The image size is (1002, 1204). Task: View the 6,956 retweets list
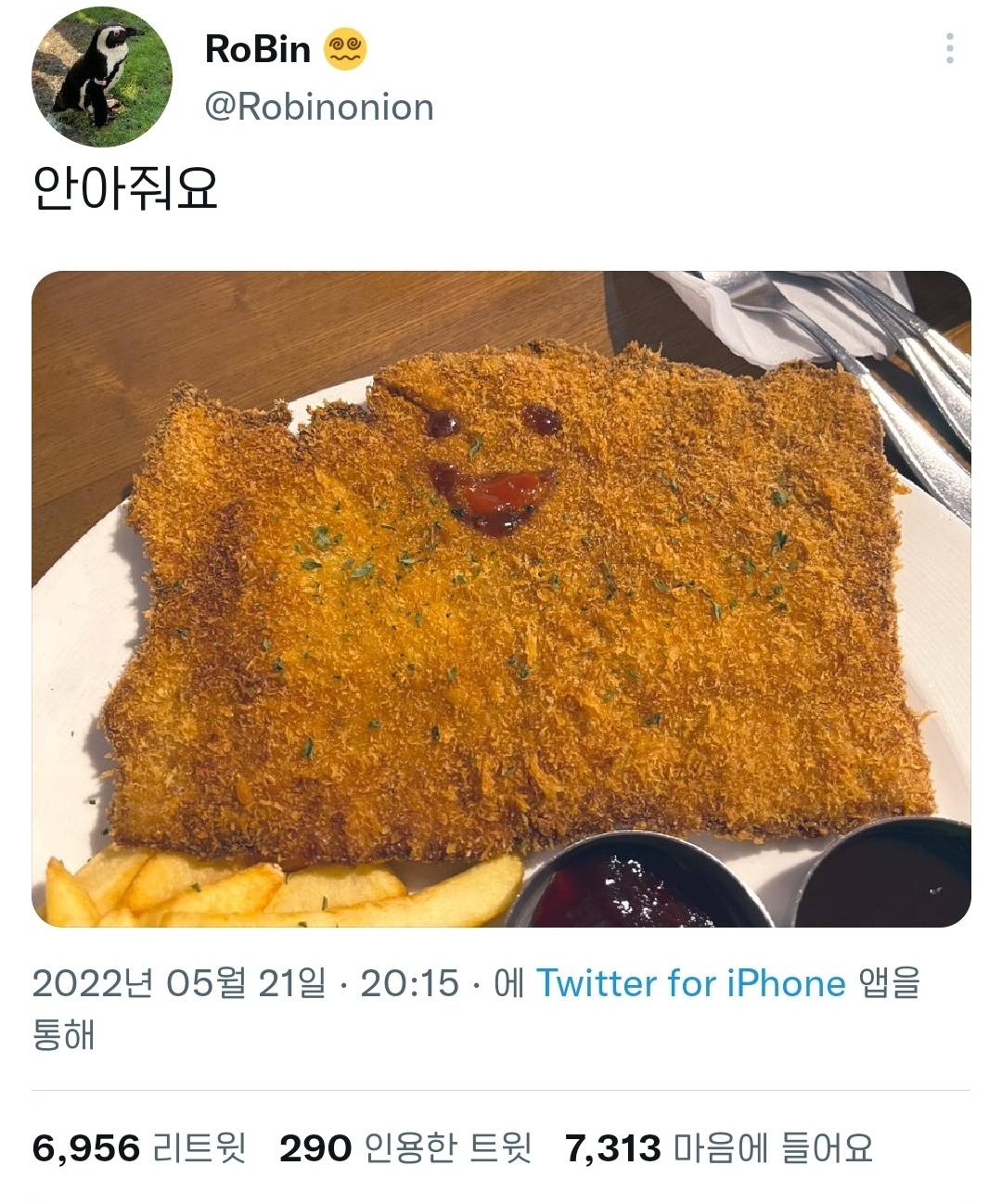[x=139, y=1148]
